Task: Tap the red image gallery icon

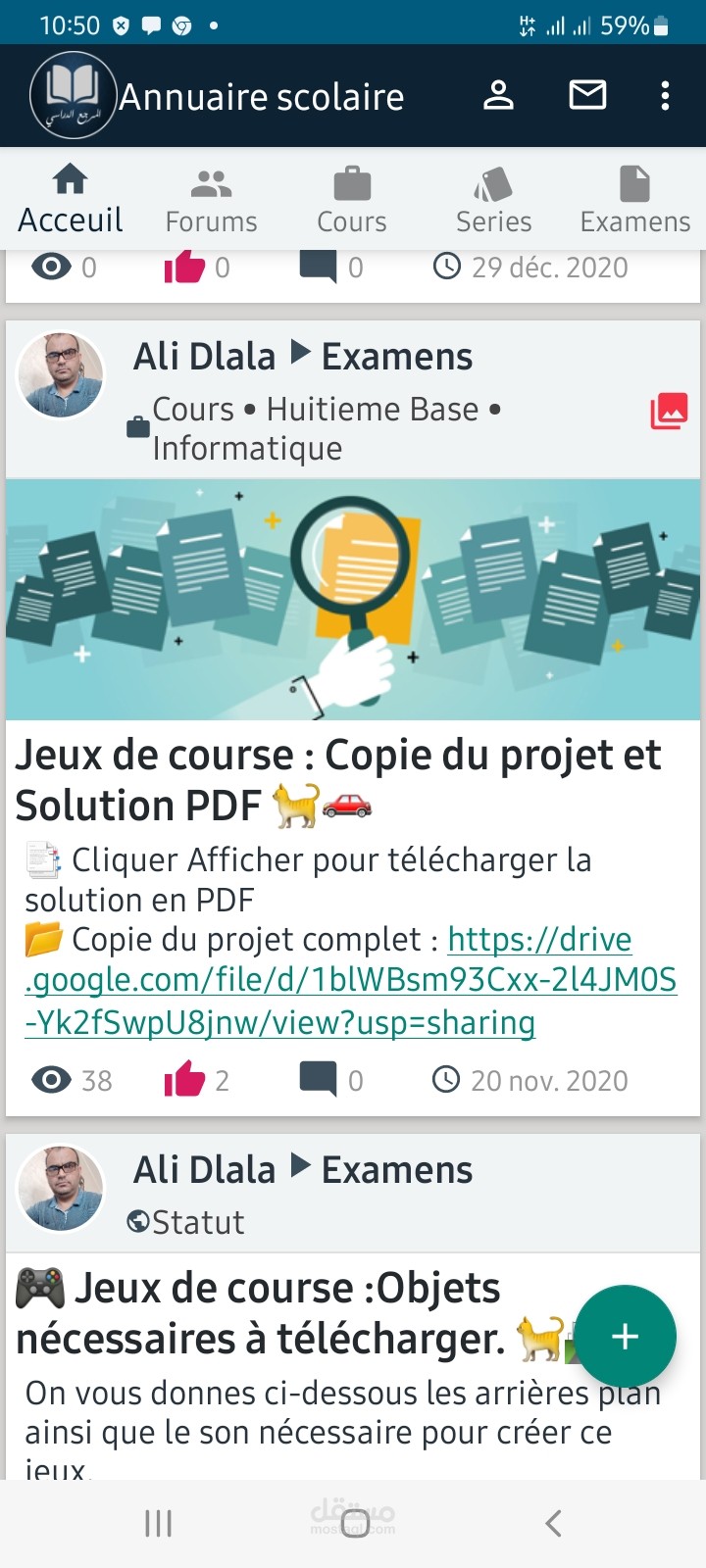Action: 670,411
